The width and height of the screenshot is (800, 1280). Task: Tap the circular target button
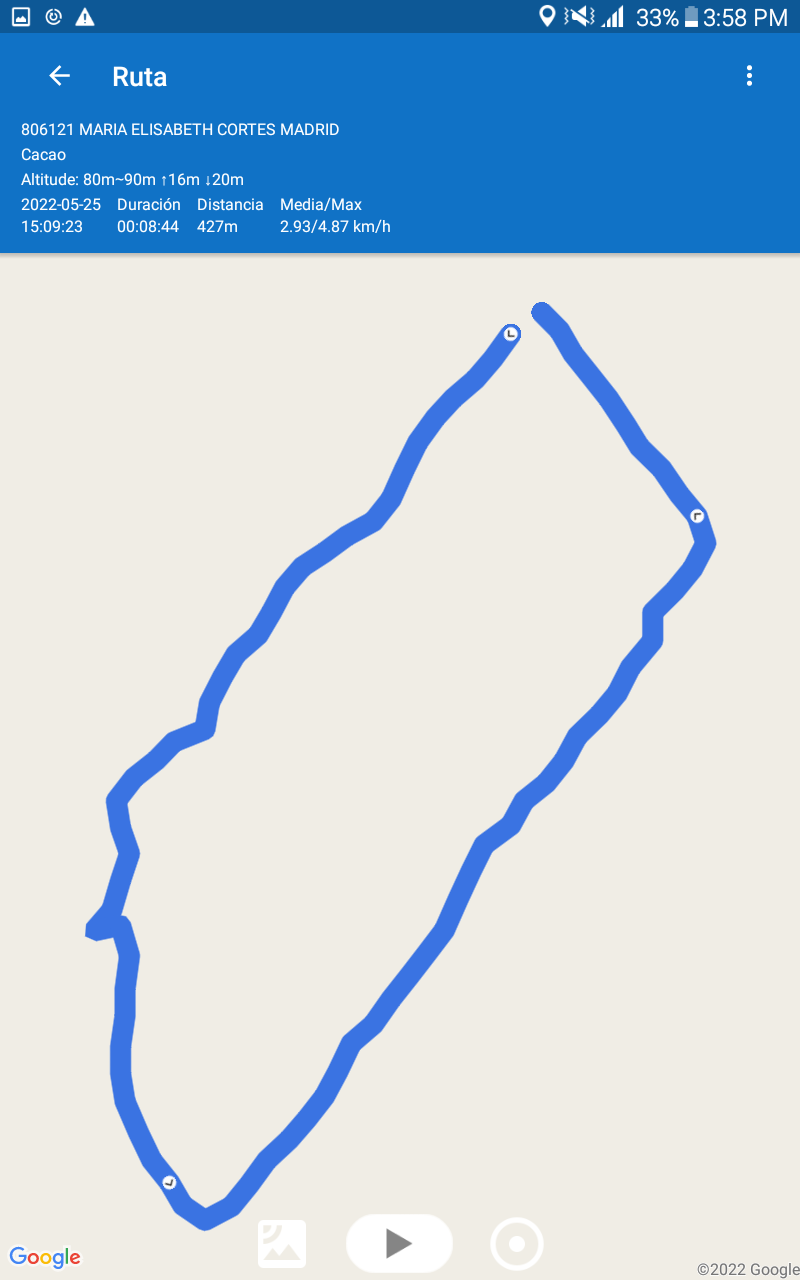(517, 1244)
